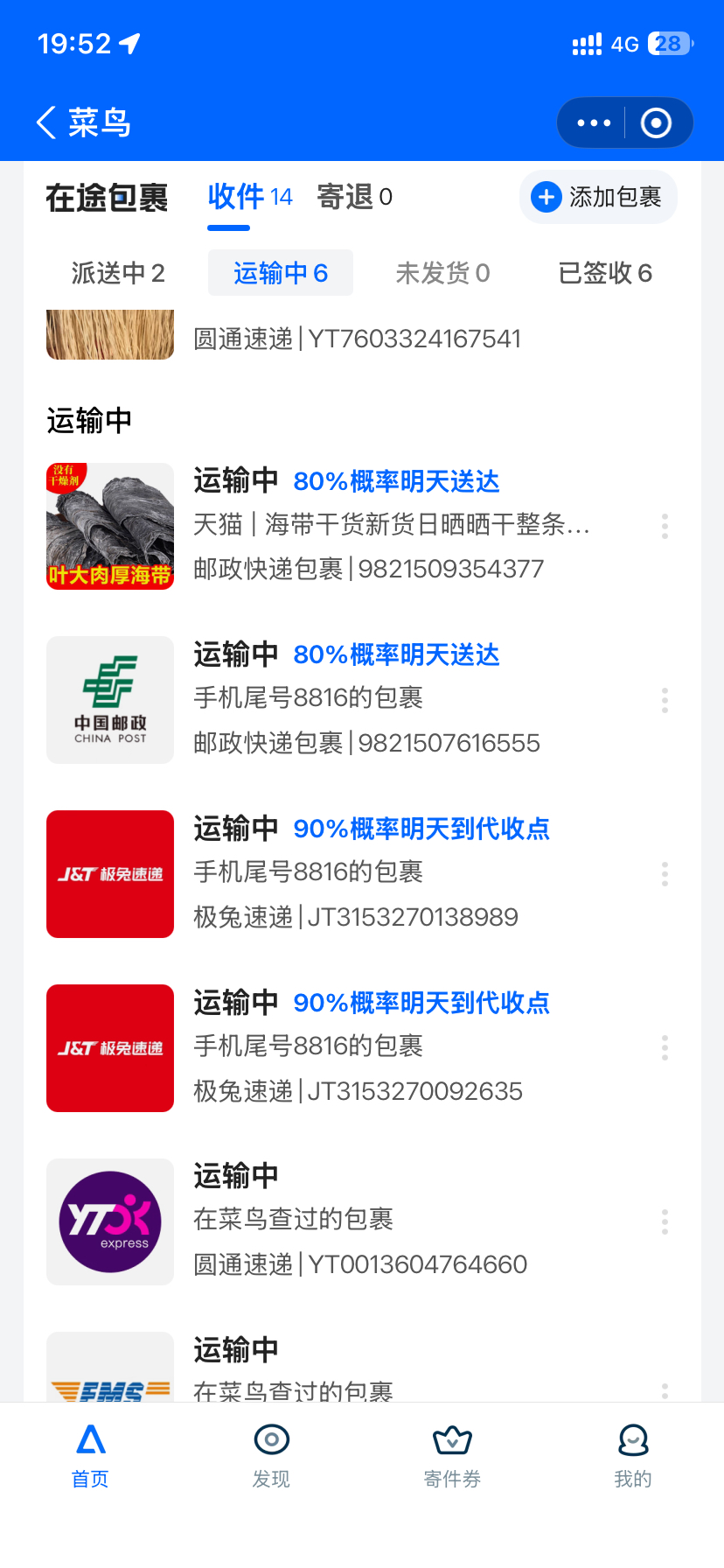This screenshot has height=1568, width=724.
Task: View 已签收 6 packages
Action: (x=605, y=273)
